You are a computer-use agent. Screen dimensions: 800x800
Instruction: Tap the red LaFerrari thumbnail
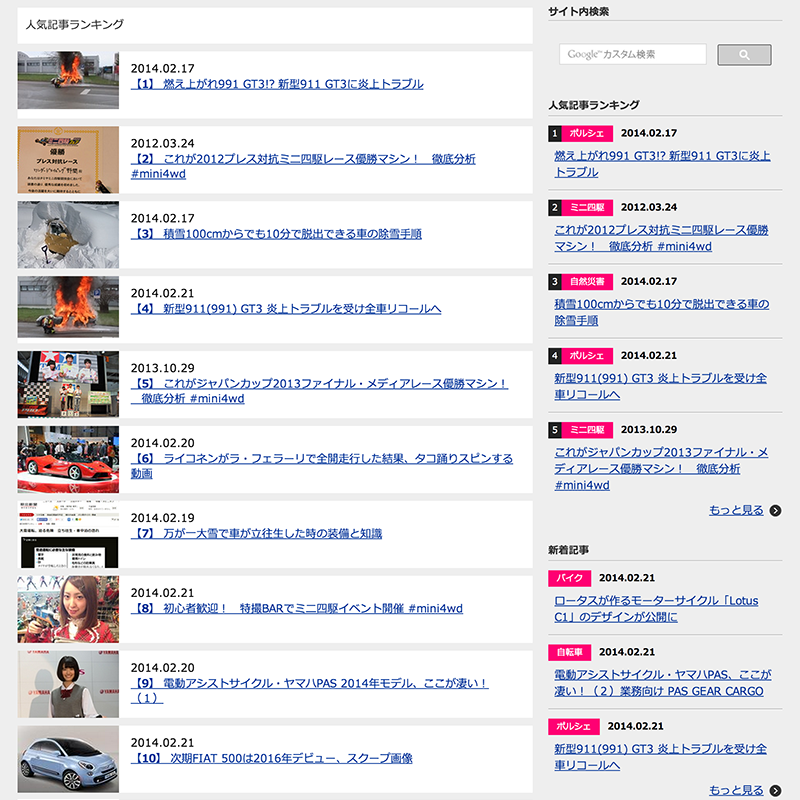68,460
